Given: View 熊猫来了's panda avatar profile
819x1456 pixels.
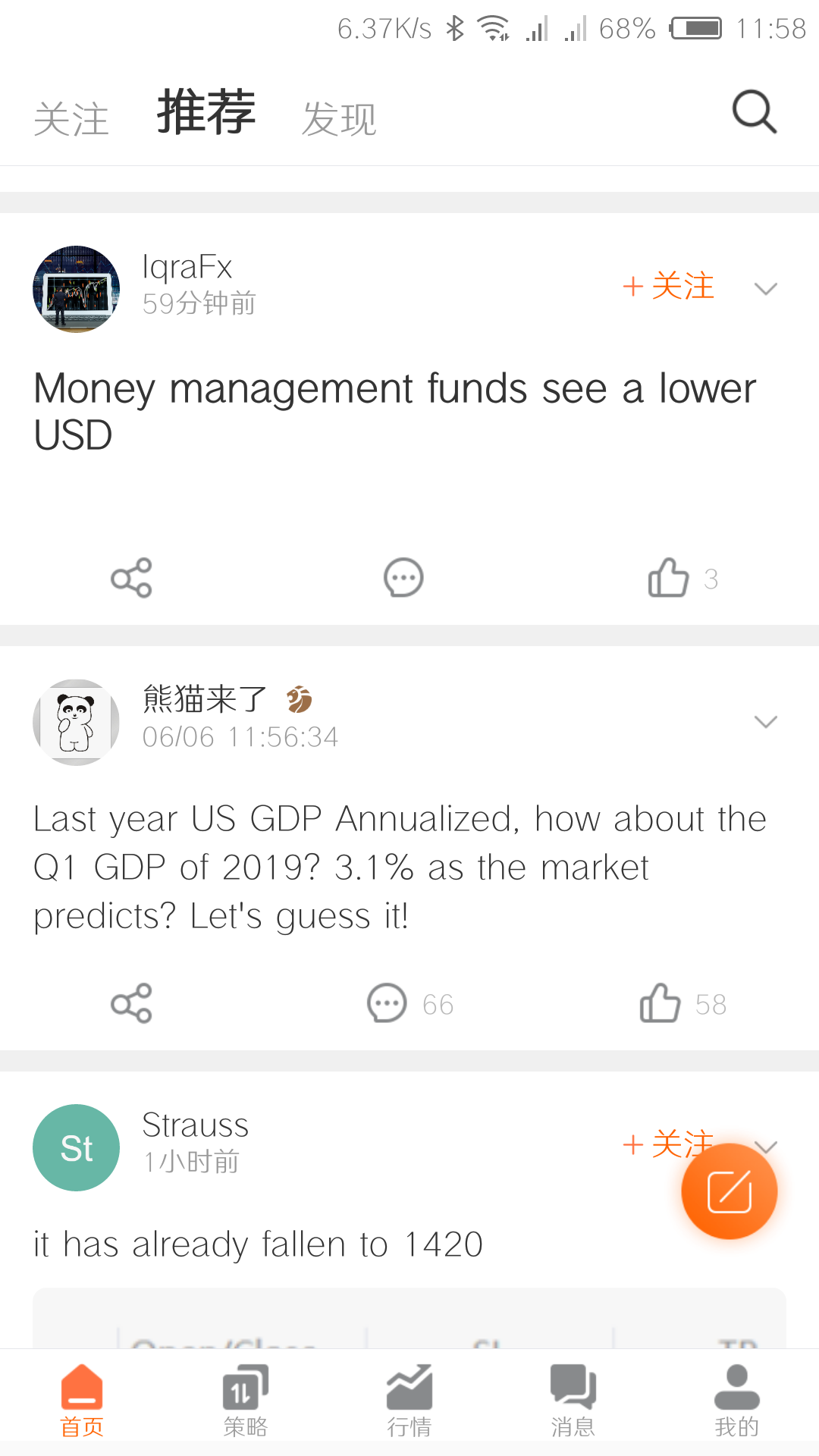Looking at the screenshot, I should click(x=77, y=722).
